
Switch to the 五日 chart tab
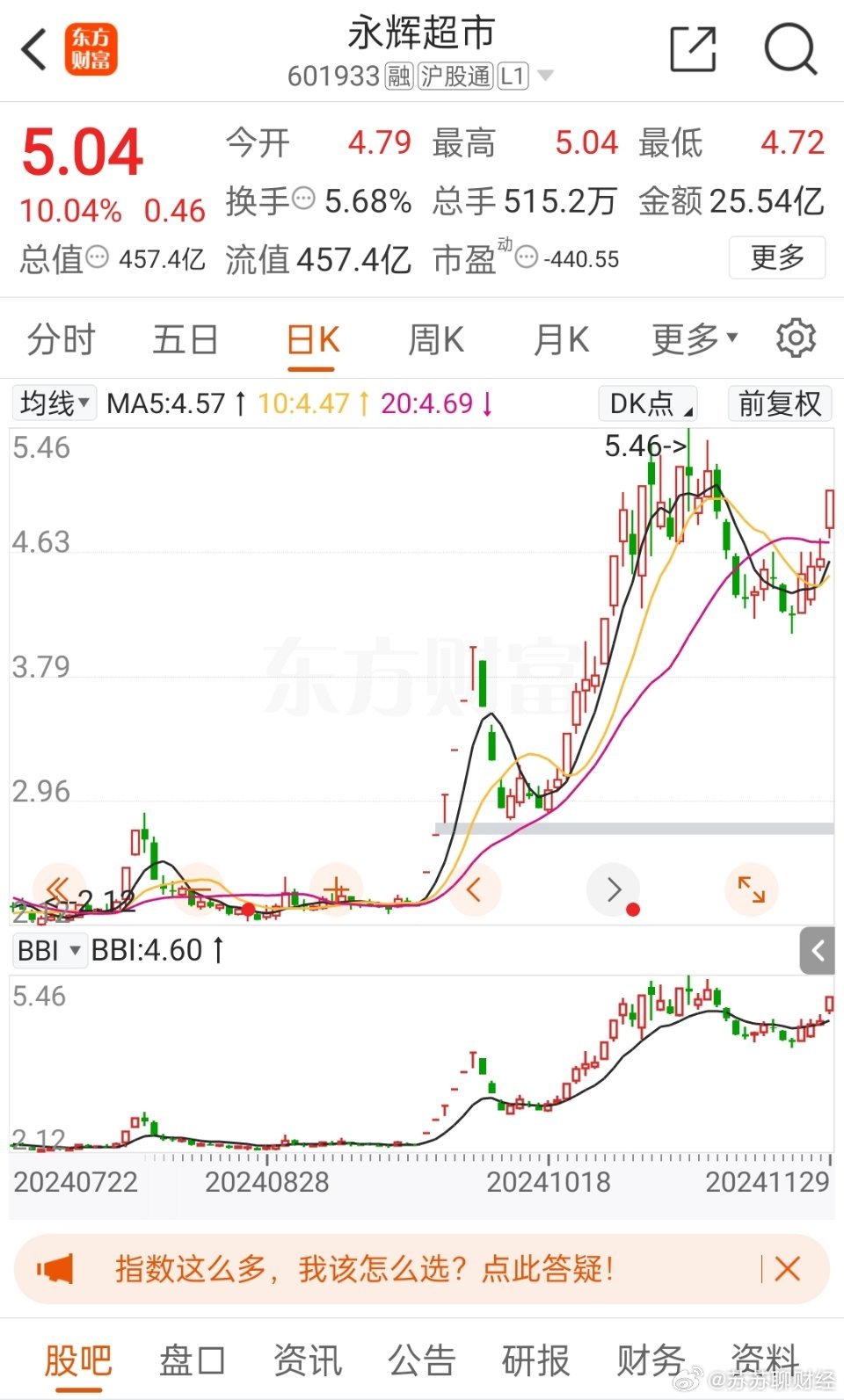point(186,339)
